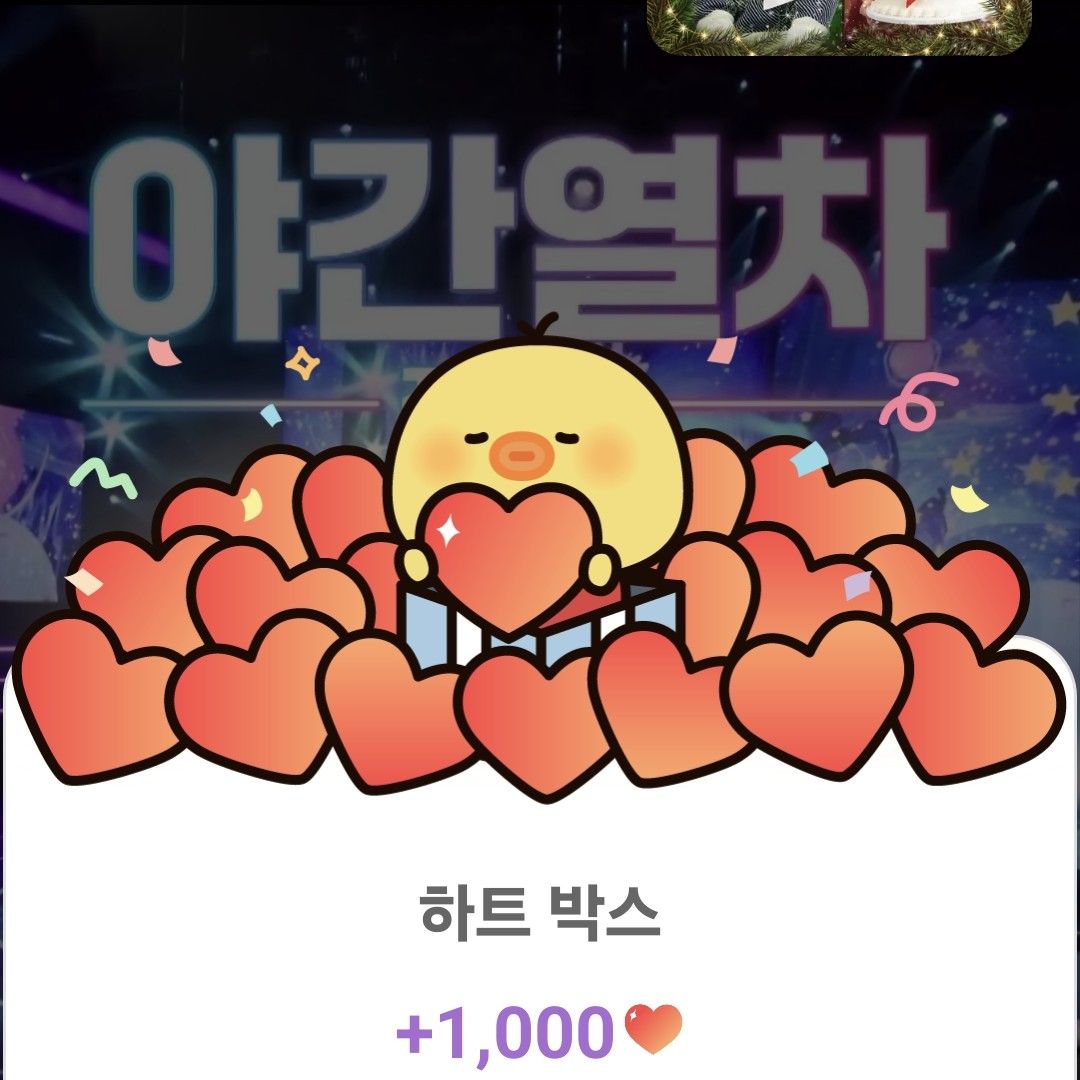Open the floating Christmas picture thumbnail

click(x=840, y=24)
